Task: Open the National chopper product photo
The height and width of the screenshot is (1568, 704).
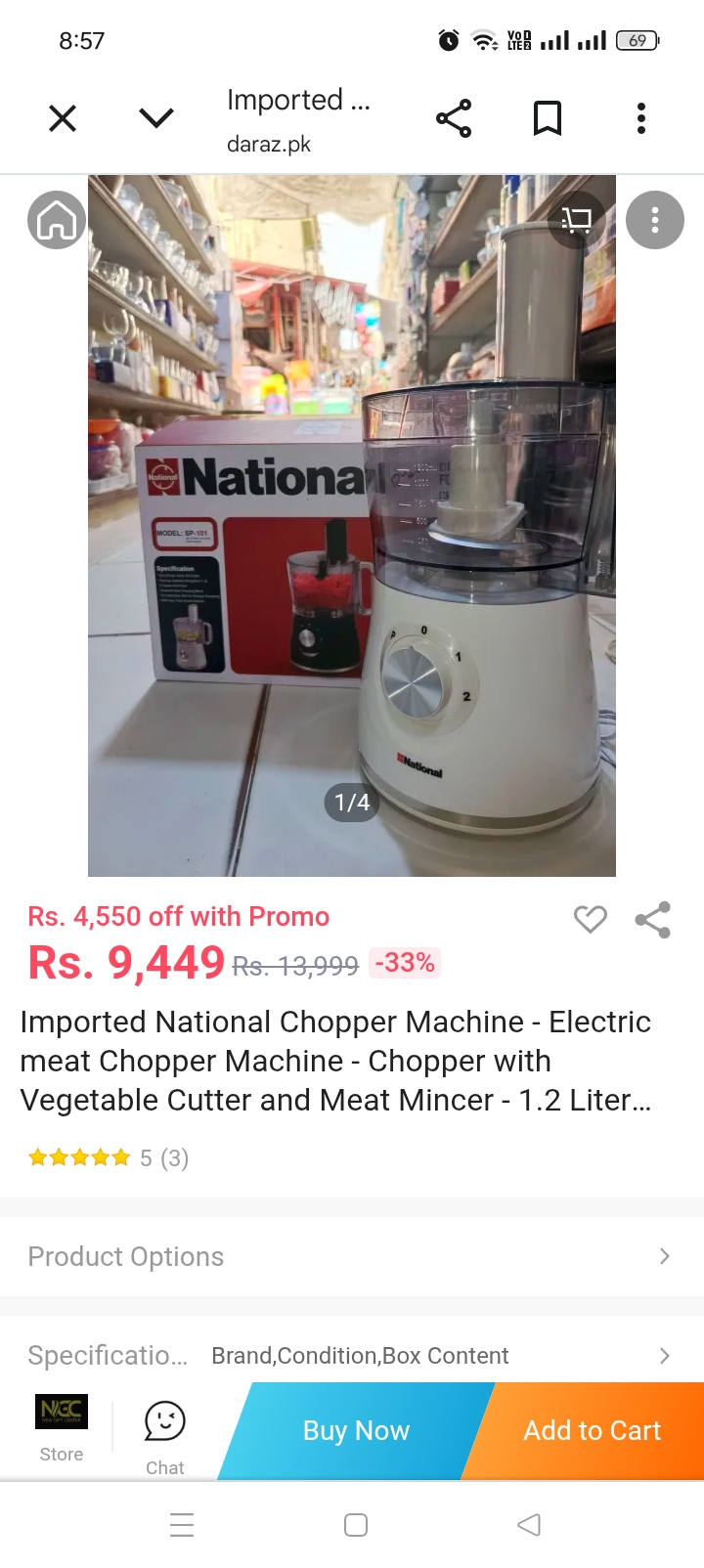Action: pos(352,526)
